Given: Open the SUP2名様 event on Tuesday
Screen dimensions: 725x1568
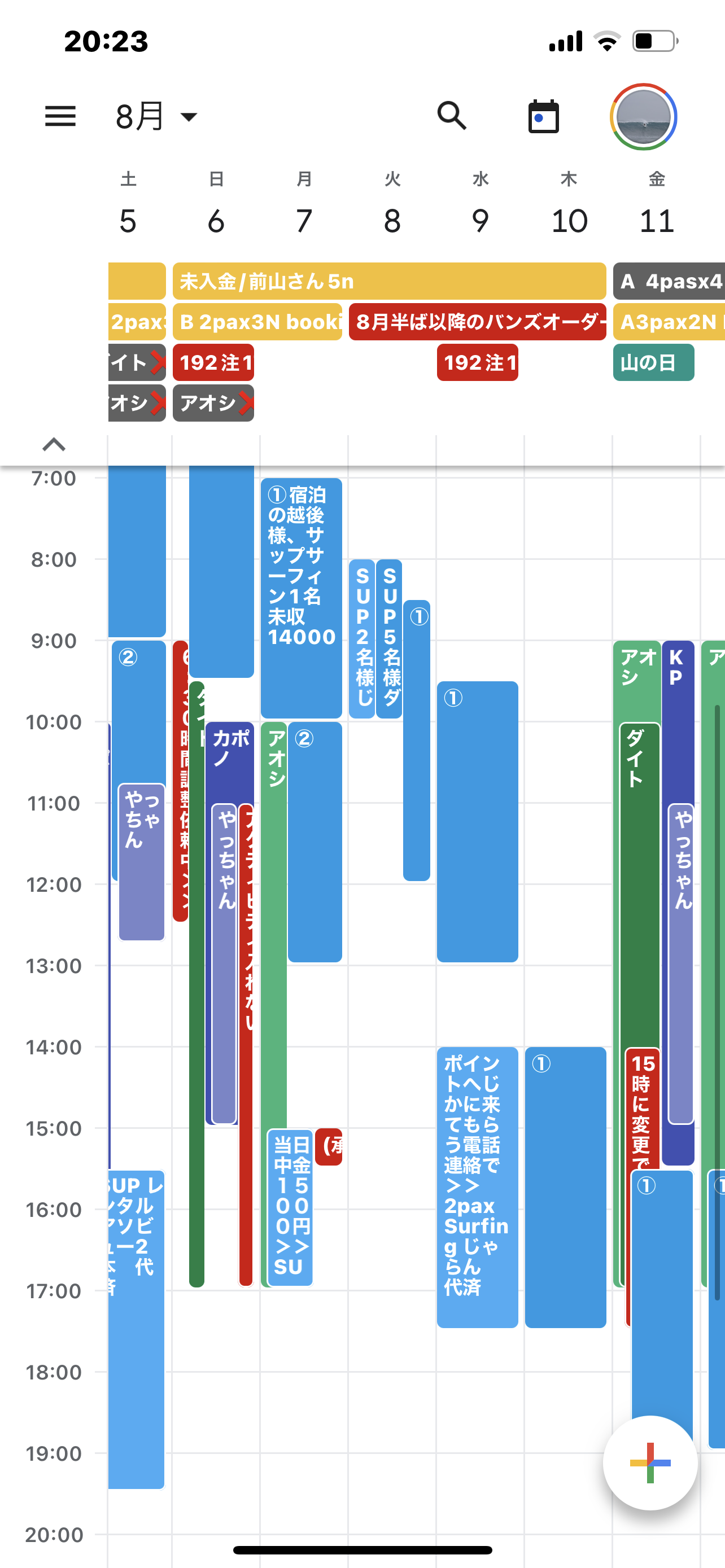Looking at the screenshot, I should pyautogui.click(x=361, y=638).
